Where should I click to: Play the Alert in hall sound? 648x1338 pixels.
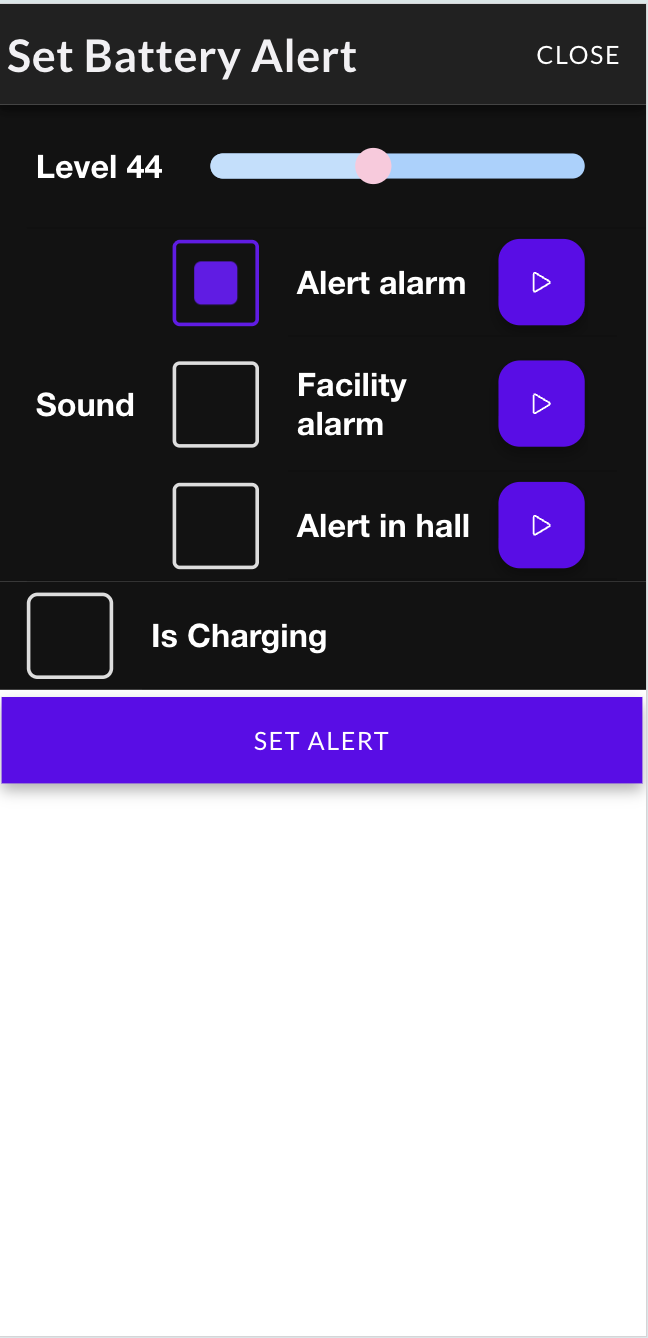[x=541, y=526]
